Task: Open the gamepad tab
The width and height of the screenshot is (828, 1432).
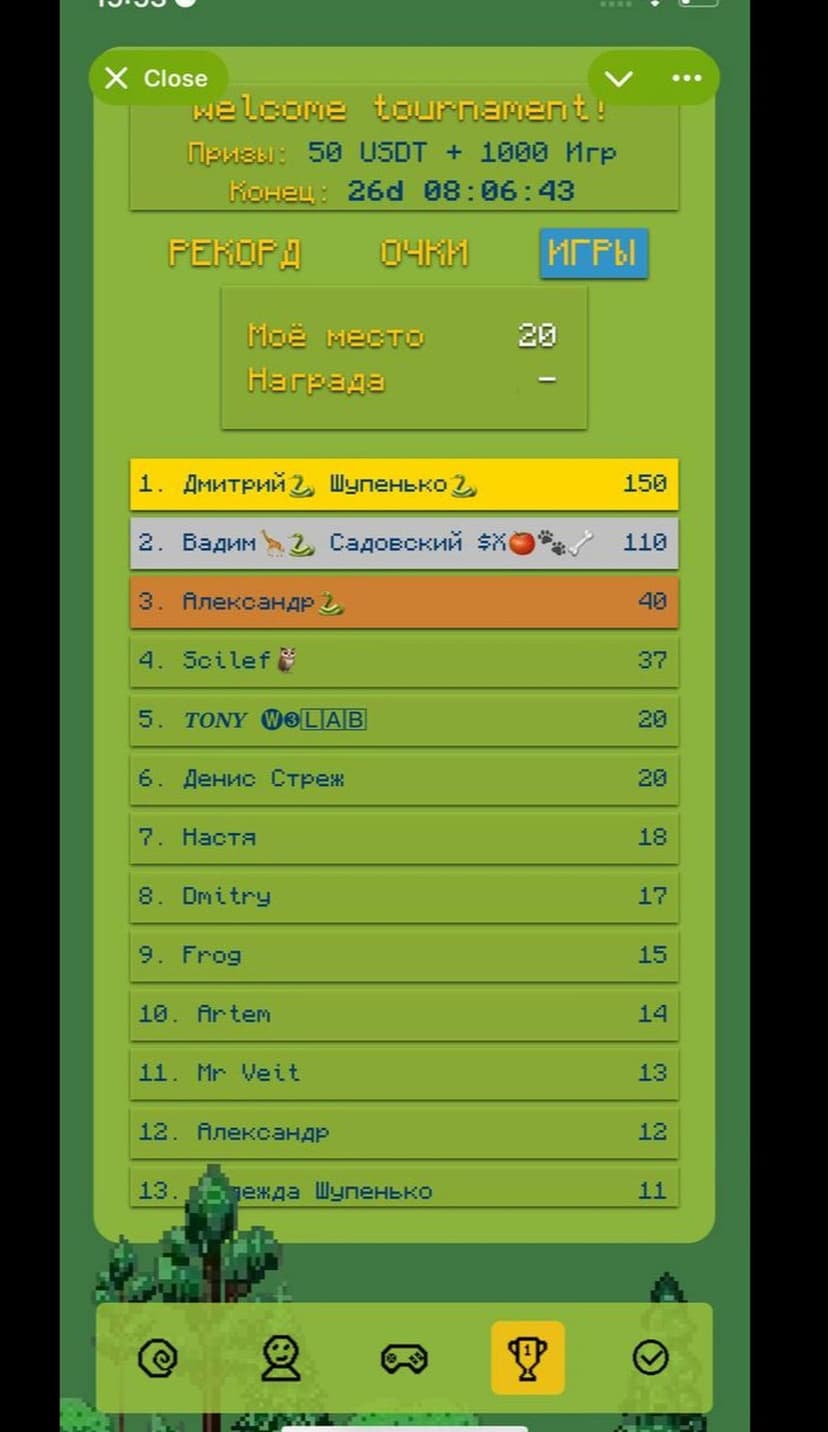Action: point(404,1358)
